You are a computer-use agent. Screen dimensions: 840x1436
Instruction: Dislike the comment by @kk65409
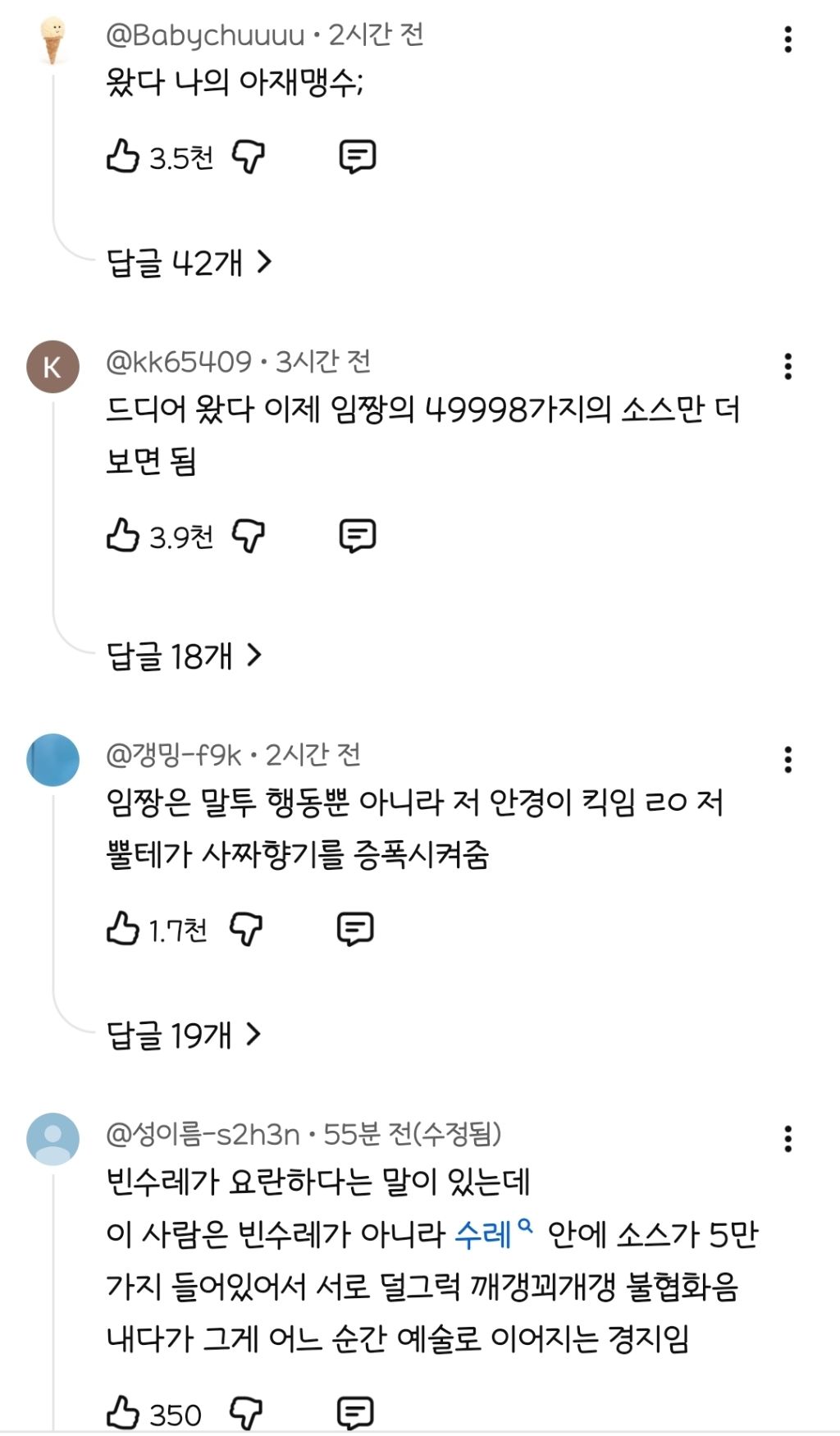(x=248, y=536)
